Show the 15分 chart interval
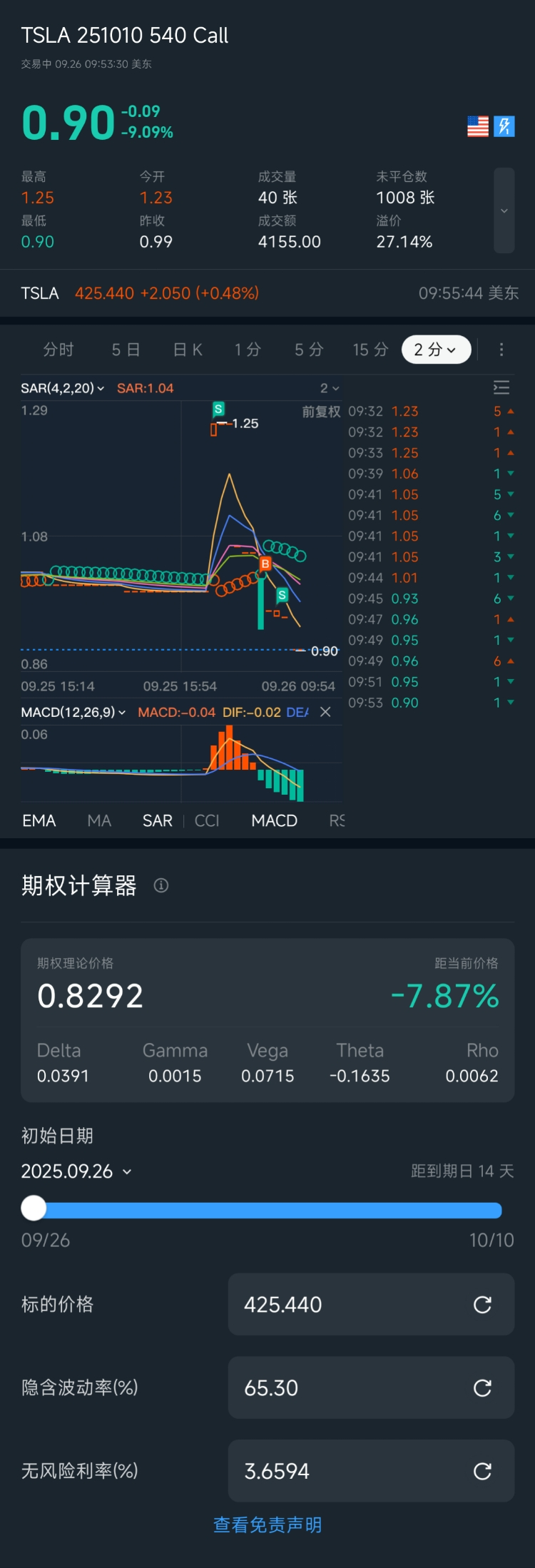The width and height of the screenshot is (535, 1568). click(370, 350)
